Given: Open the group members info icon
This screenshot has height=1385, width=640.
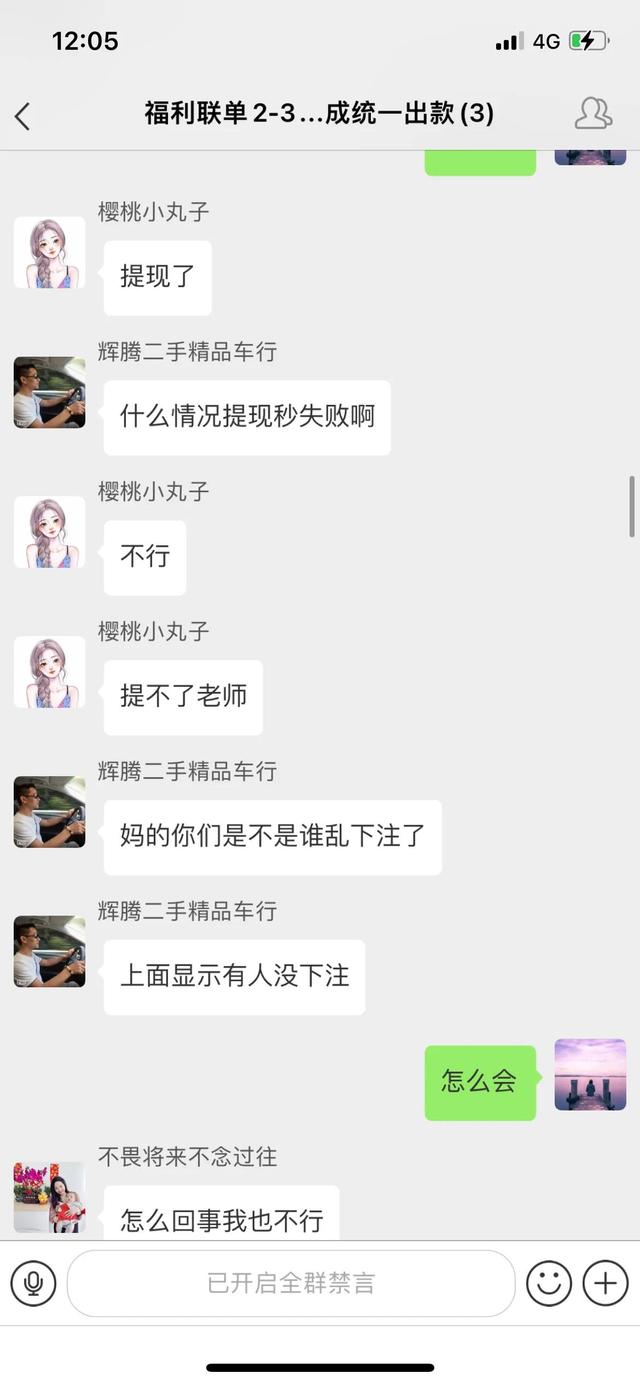Looking at the screenshot, I should point(593,114).
